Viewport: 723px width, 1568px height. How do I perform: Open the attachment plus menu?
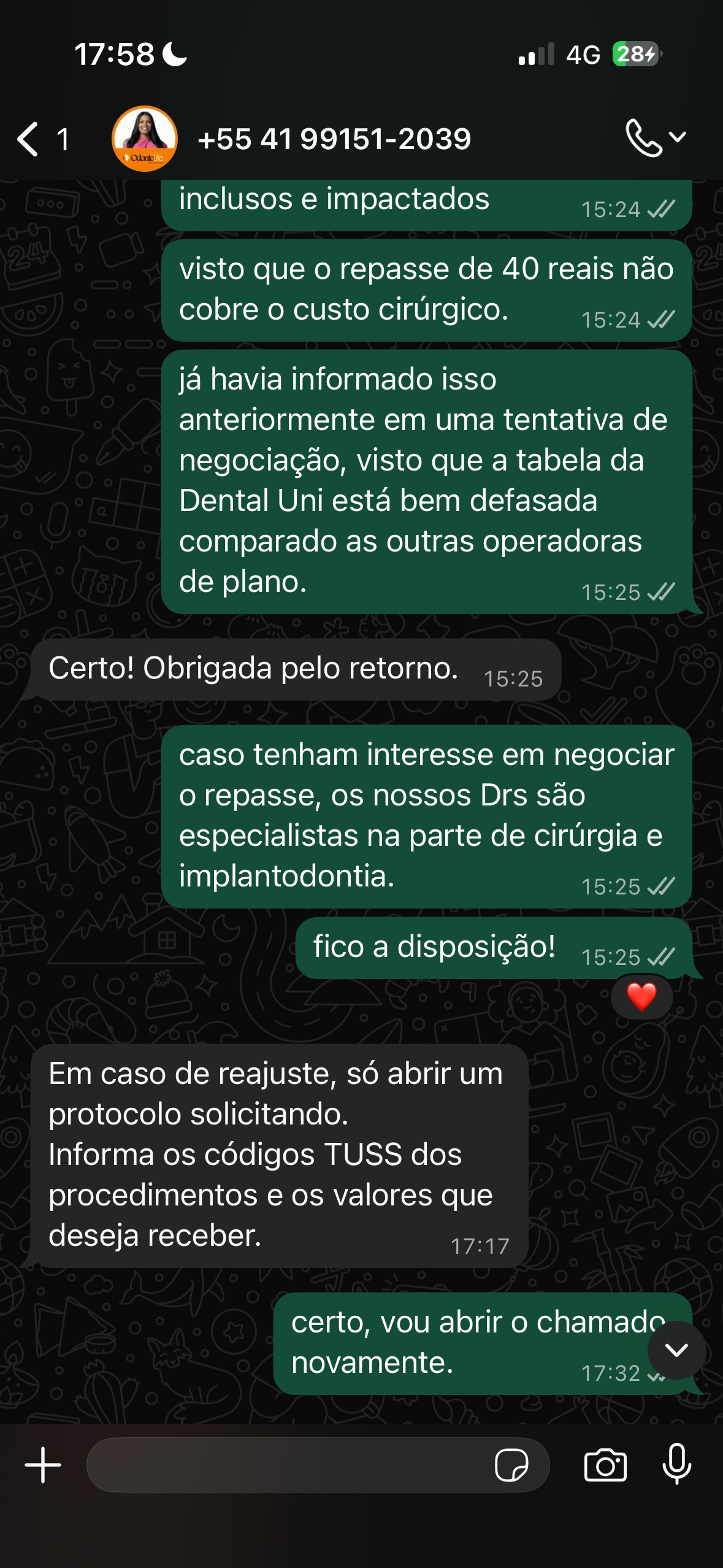tap(43, 1465)
